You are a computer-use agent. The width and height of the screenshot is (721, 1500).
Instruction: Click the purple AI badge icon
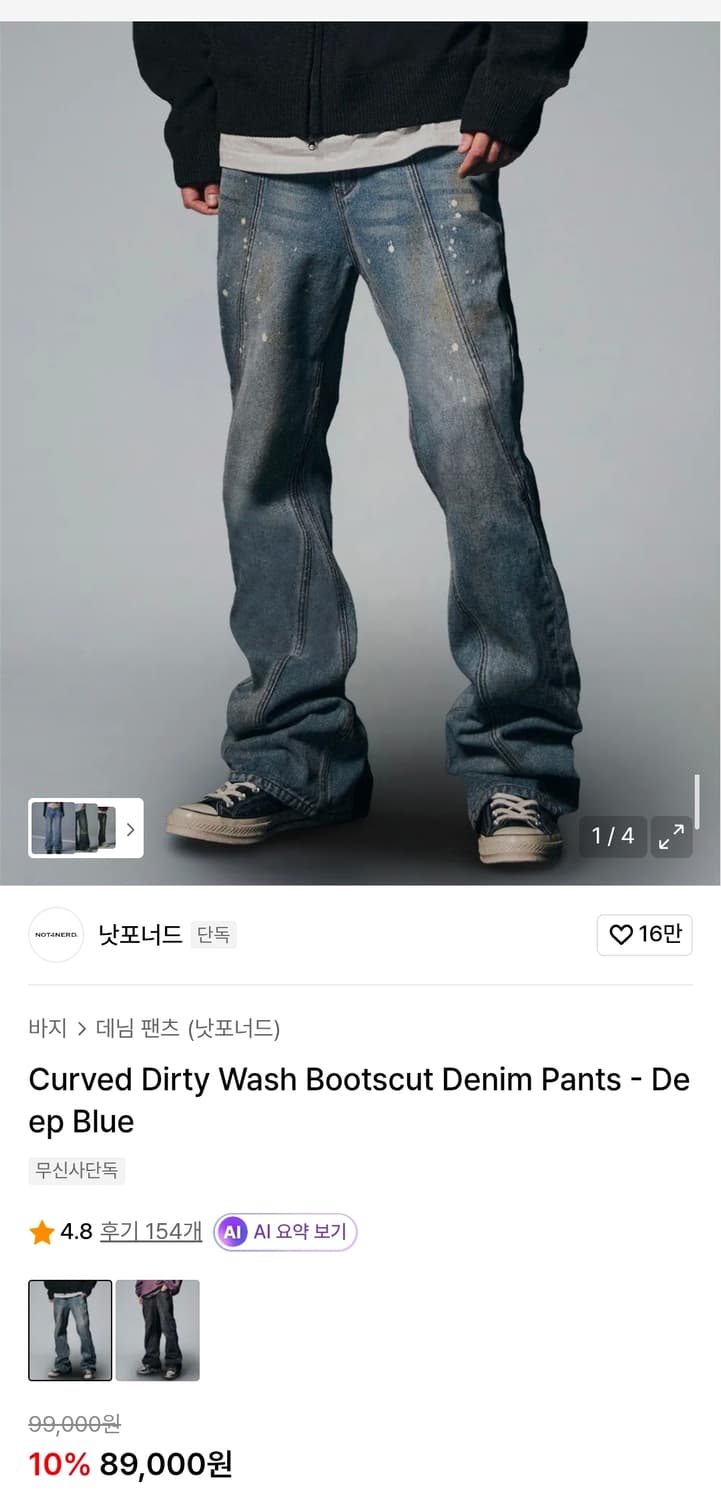[233, 1232]
